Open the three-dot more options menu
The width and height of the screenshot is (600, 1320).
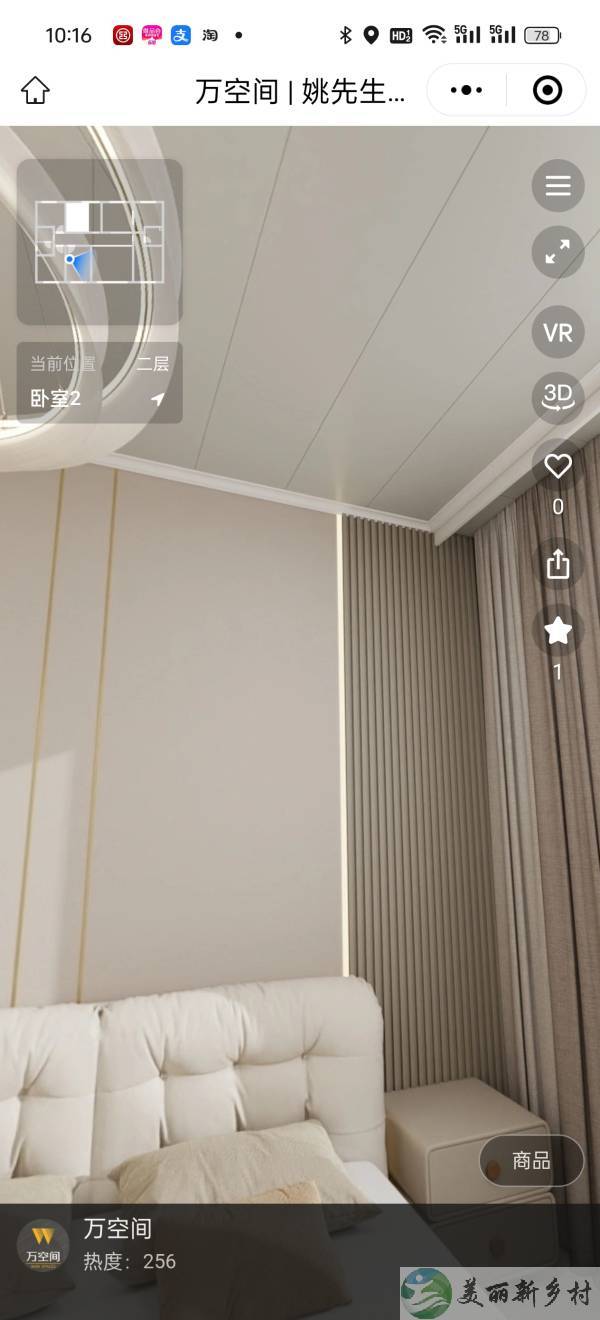pos(466,91)
